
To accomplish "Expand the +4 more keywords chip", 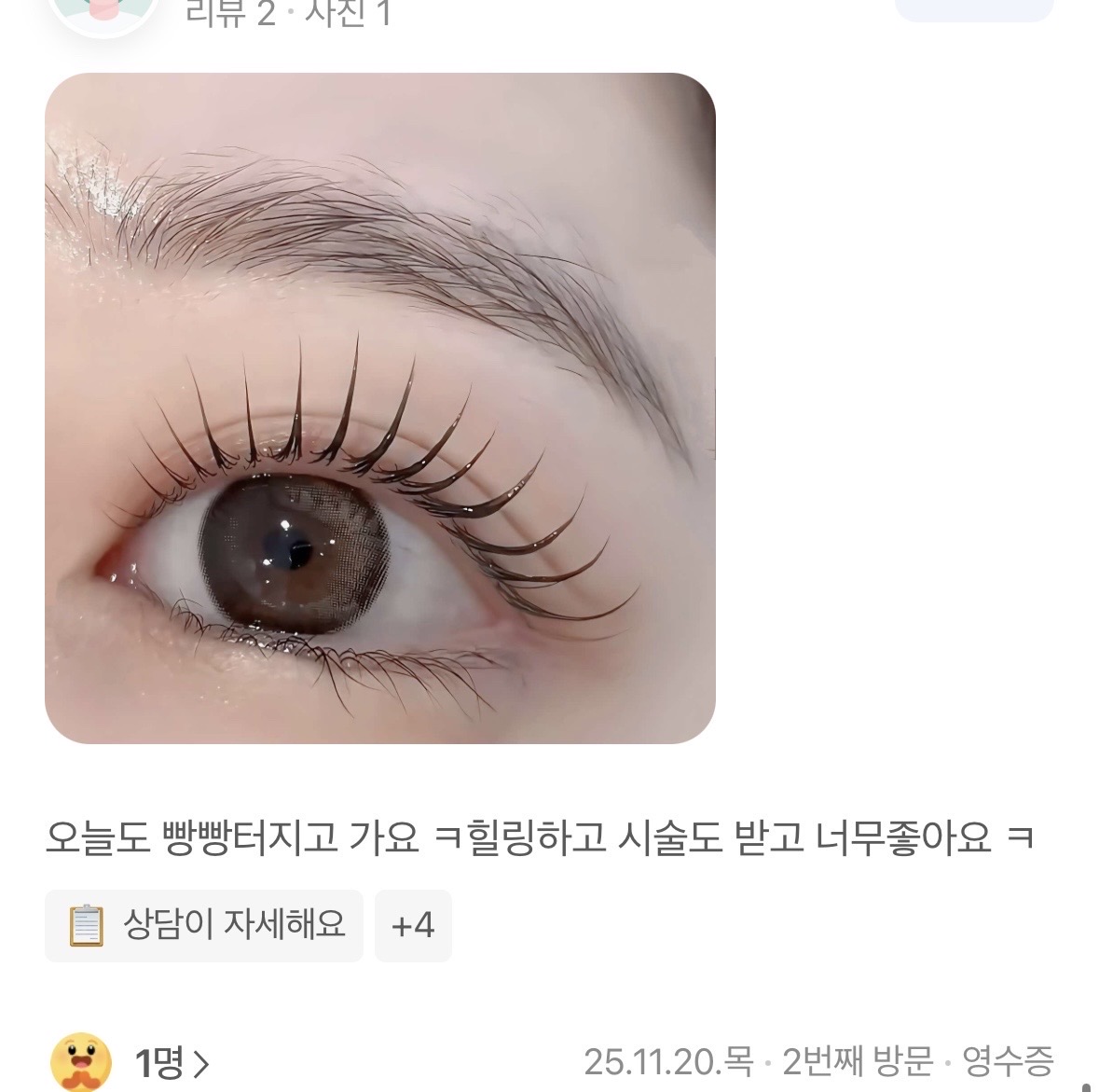I will [413, 925].
